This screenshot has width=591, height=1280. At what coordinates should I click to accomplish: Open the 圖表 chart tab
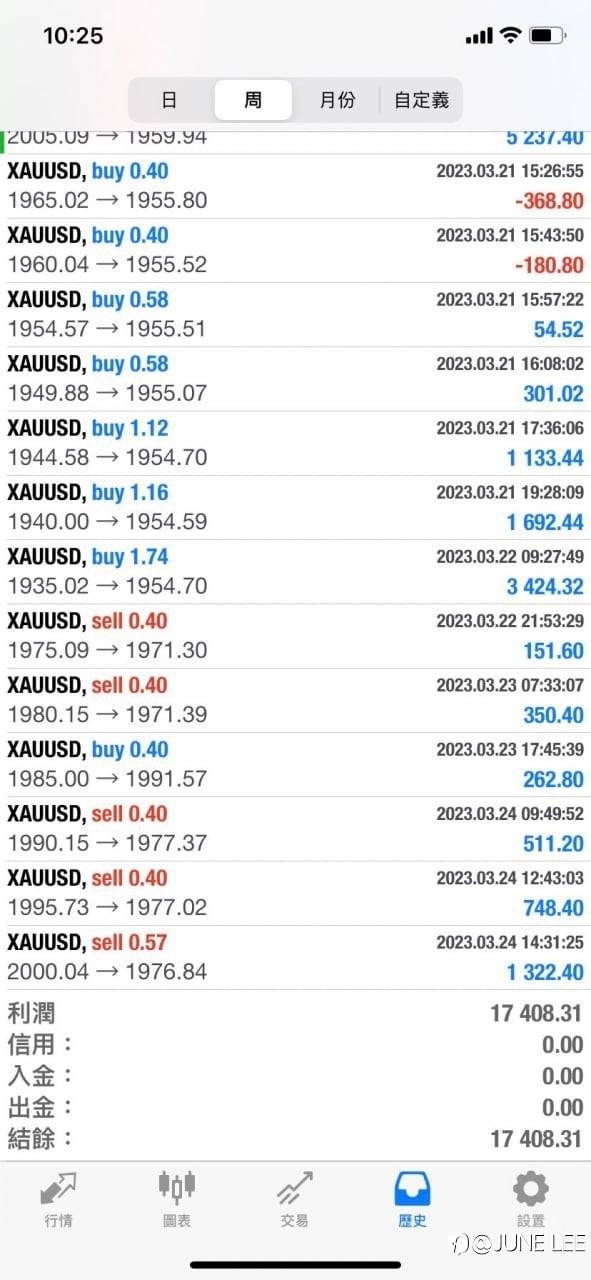pyautogui.click(x=177, y=1199)
